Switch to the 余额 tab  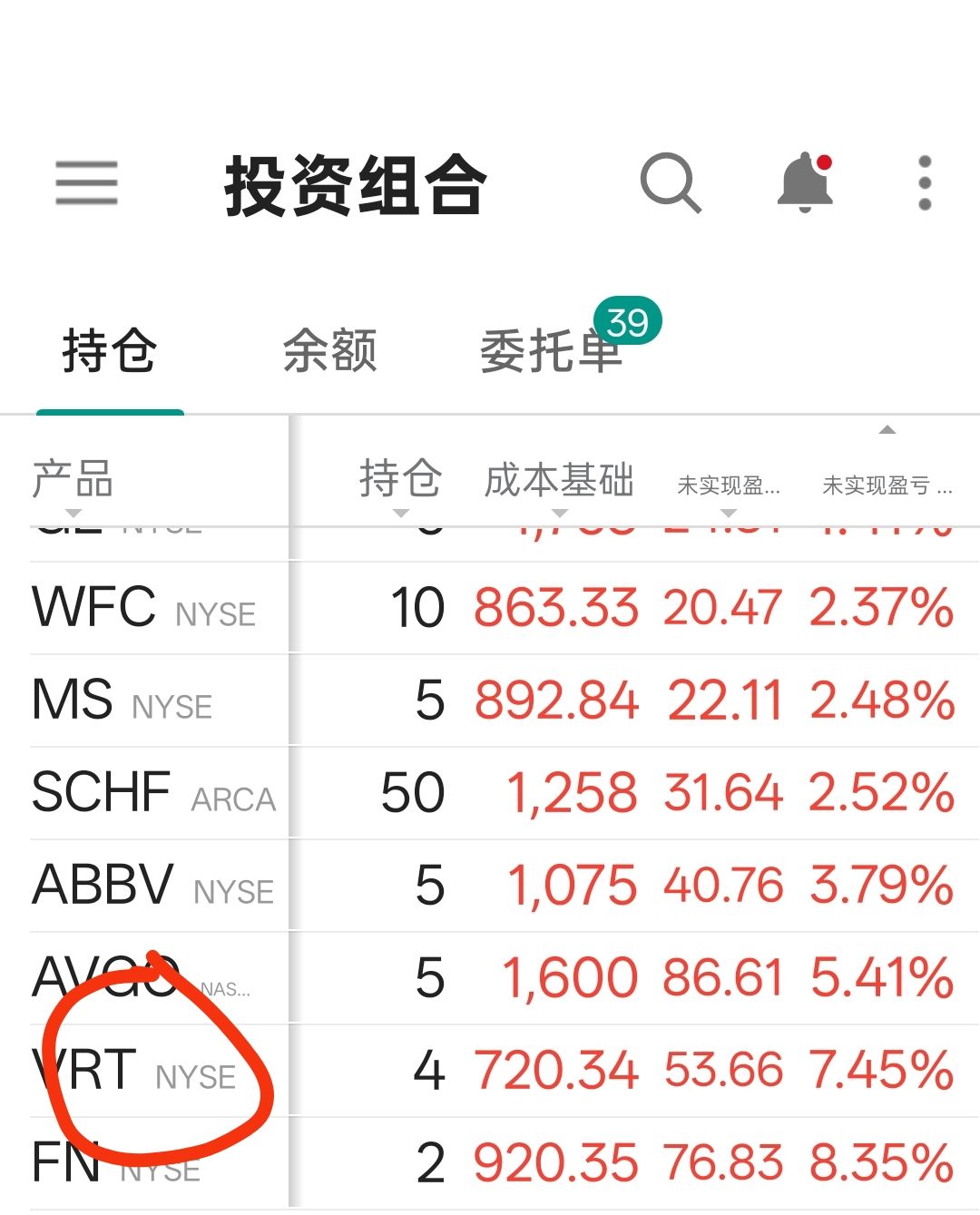click(329, 352)
